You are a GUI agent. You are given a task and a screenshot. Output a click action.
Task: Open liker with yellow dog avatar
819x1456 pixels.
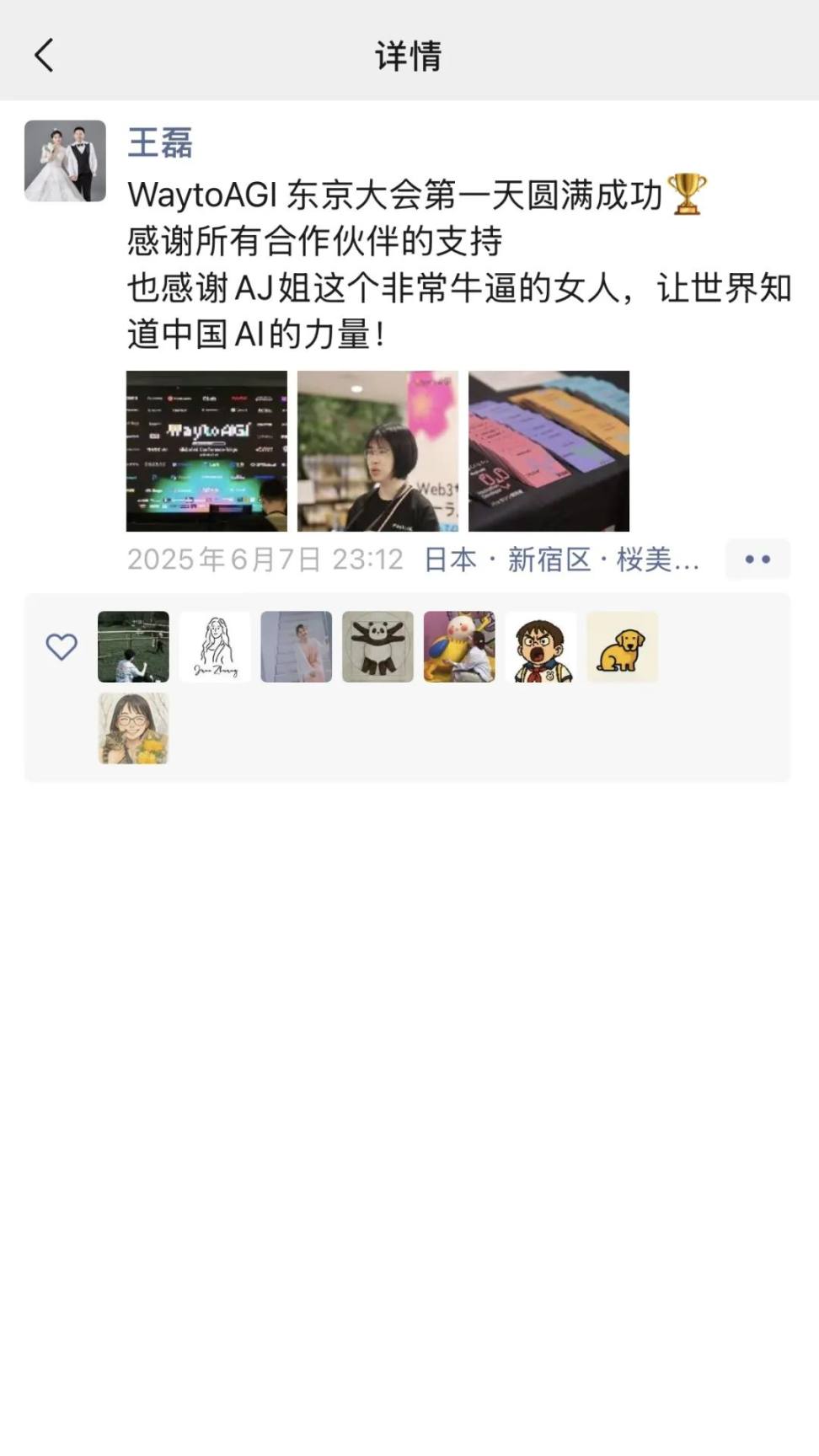pyautogui.click(x=622, y=646)
